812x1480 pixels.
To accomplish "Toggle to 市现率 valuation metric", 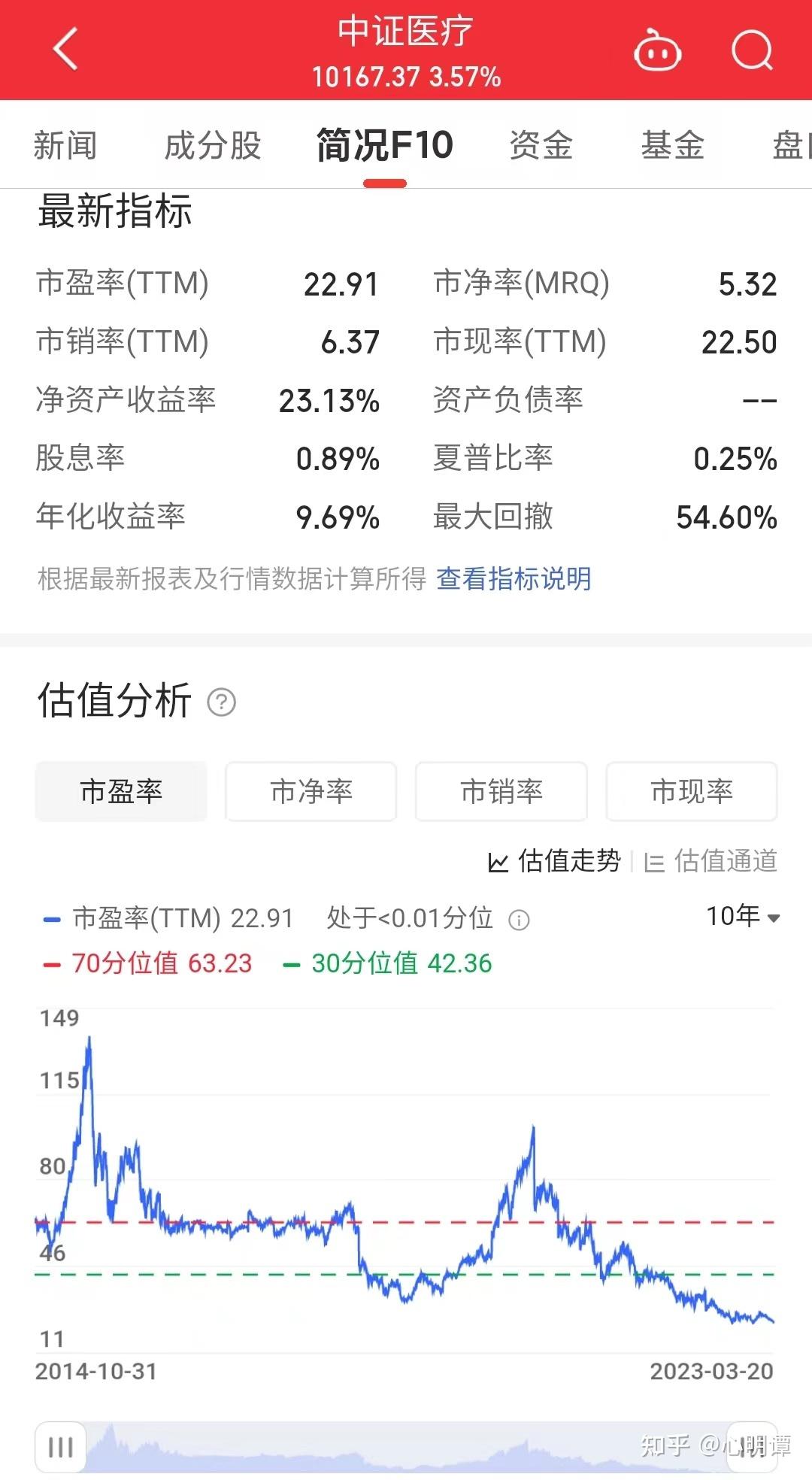I will click(691, 792).
